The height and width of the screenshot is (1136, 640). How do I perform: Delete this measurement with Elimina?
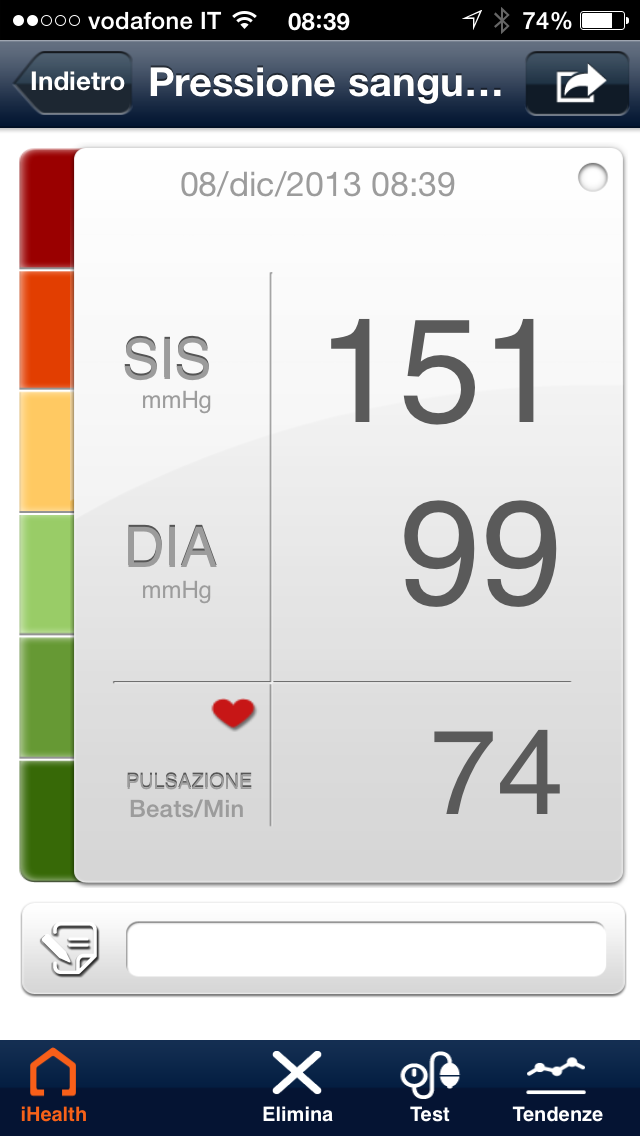click(297, 1088)
